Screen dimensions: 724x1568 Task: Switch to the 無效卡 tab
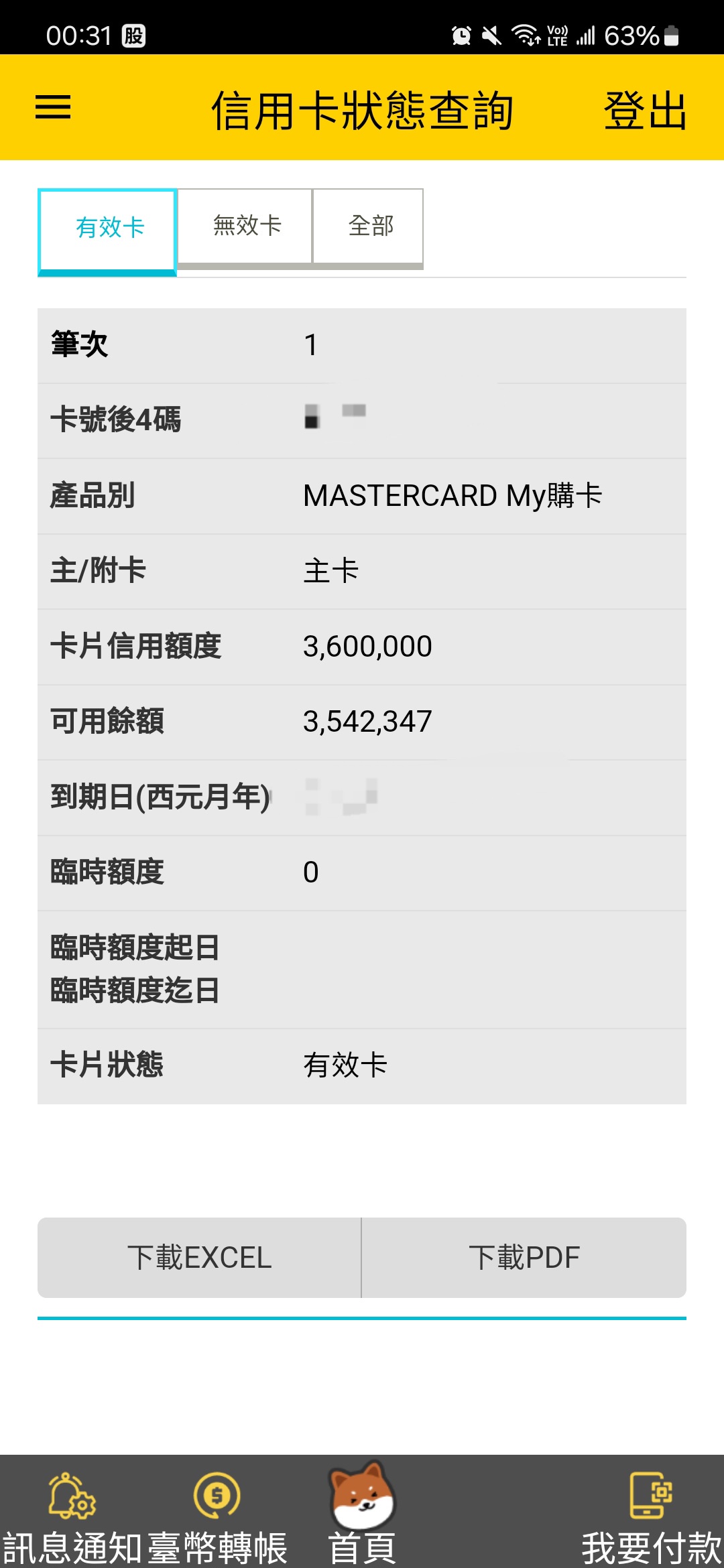(x=245, y=228)
